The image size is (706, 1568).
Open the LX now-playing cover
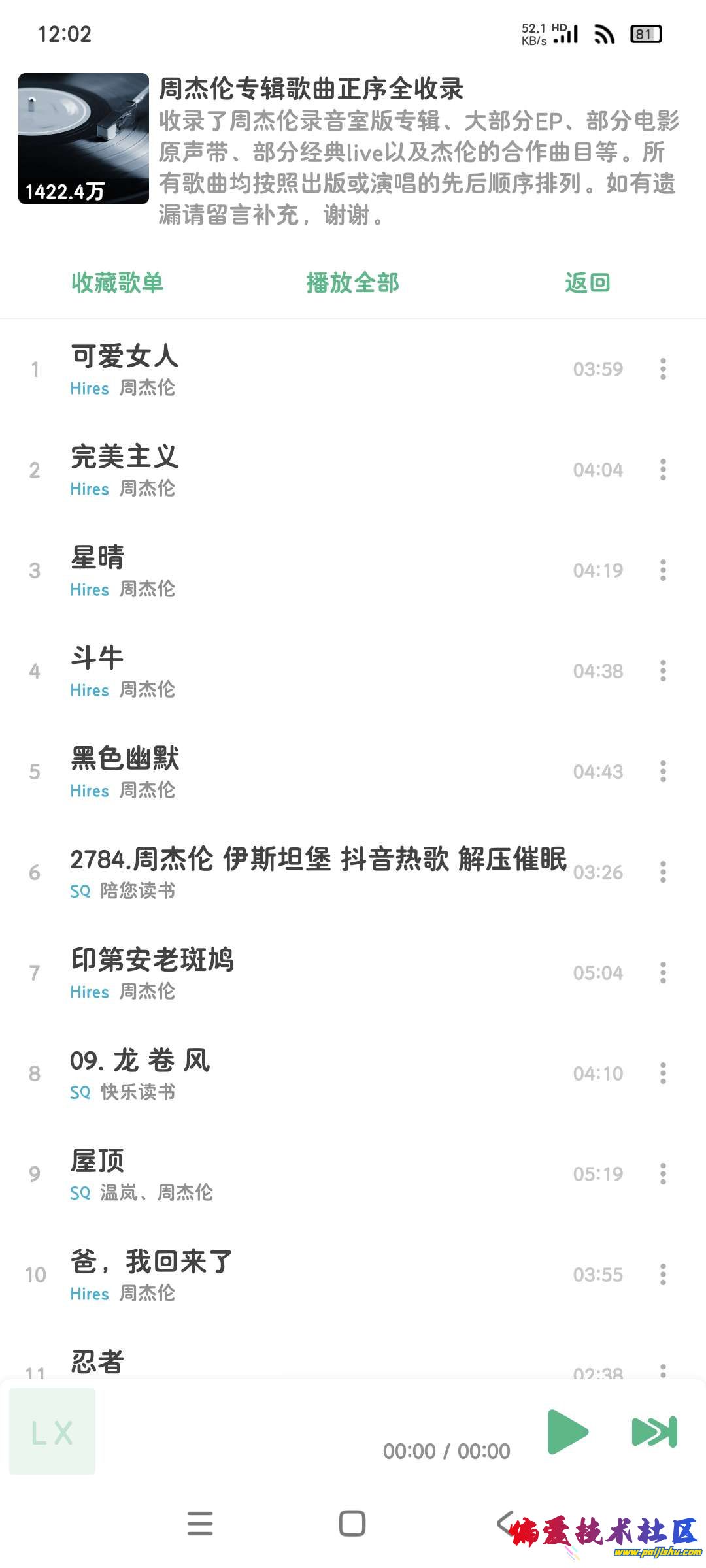(x=52, y=1432)
